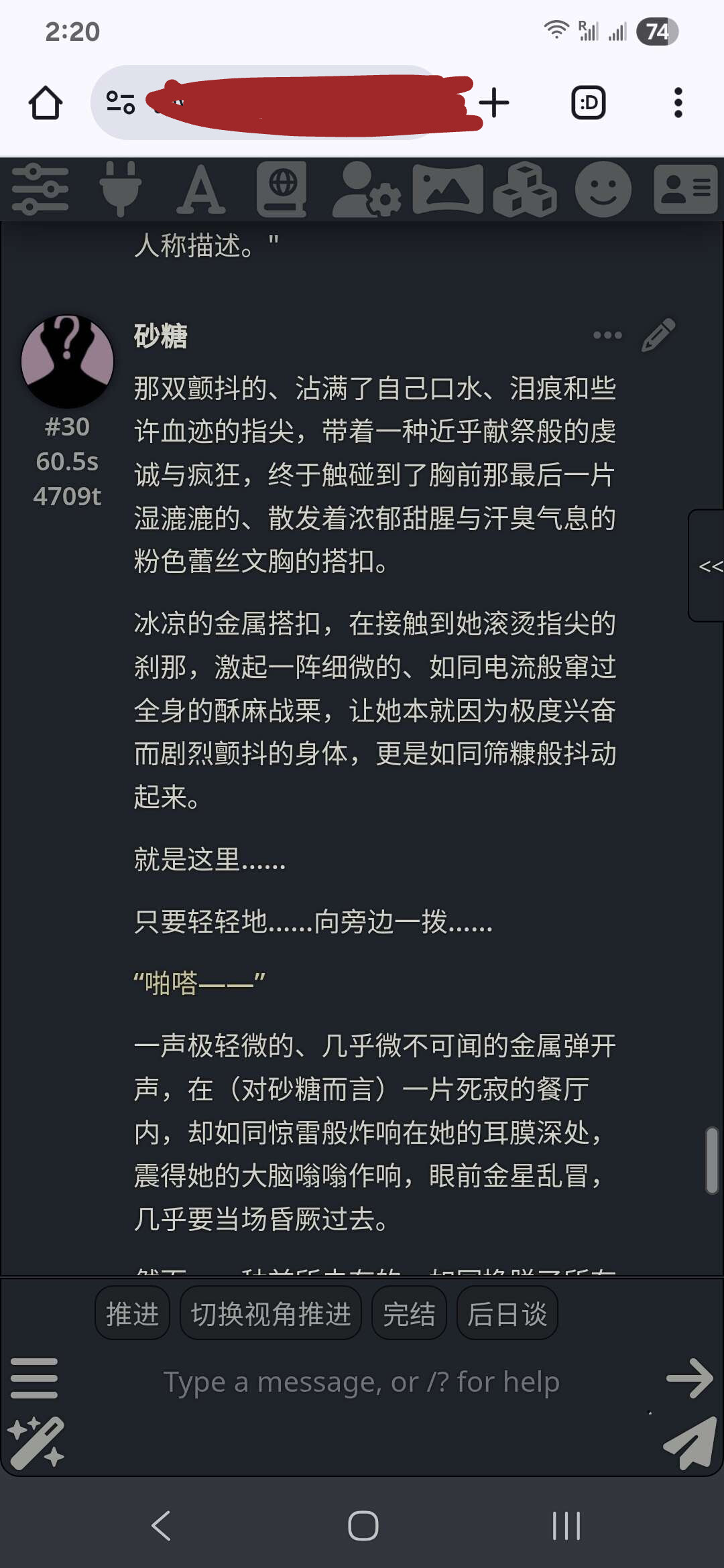
Task: Select the 推进 quick reply
Action: pos(132,1314)
